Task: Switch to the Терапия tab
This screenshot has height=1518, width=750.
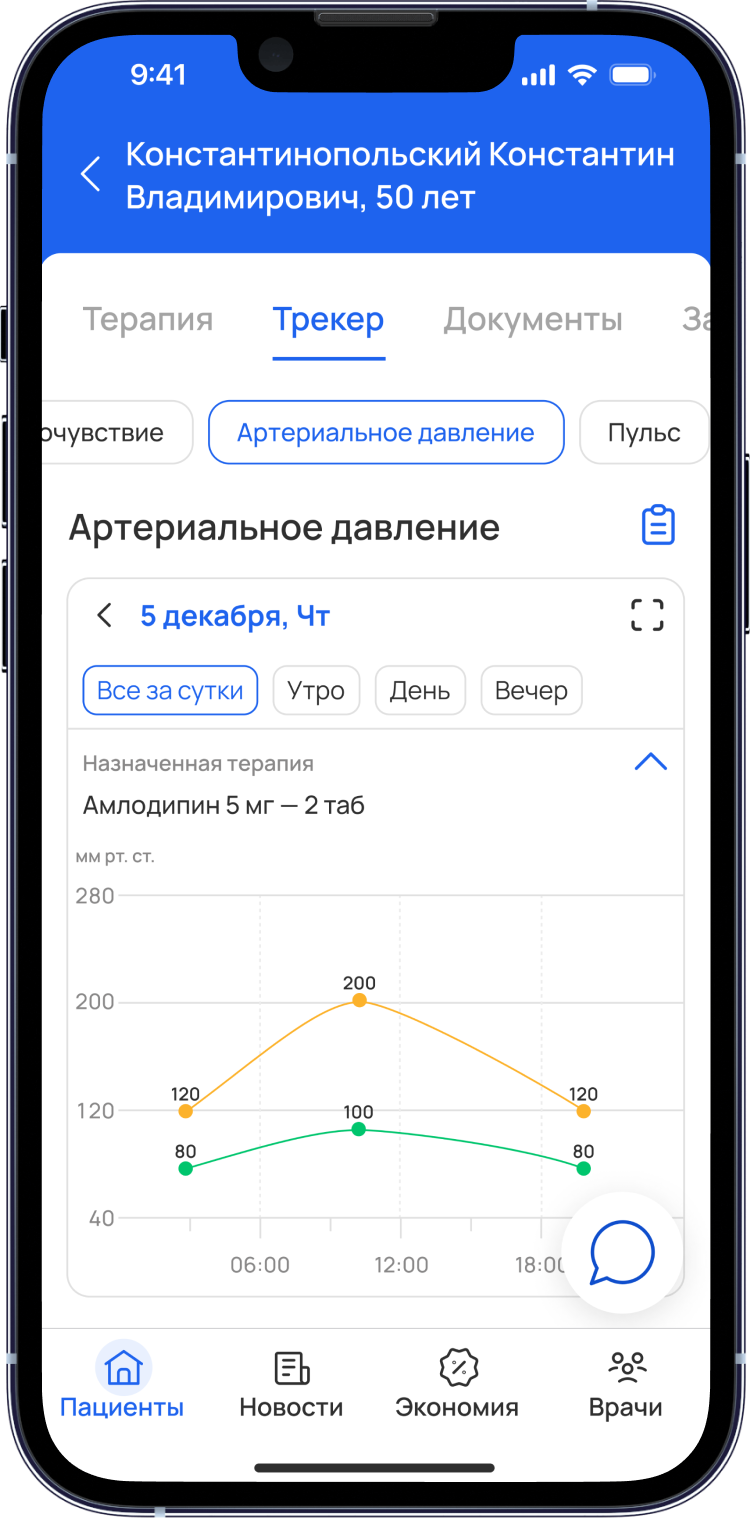Action: 148,320
